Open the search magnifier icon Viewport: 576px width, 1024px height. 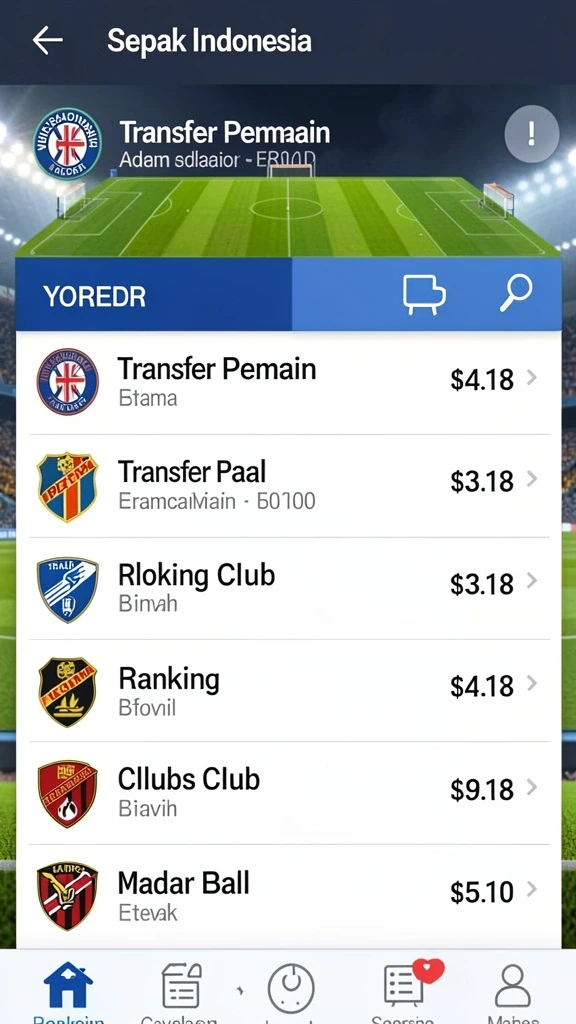(516, 293)
